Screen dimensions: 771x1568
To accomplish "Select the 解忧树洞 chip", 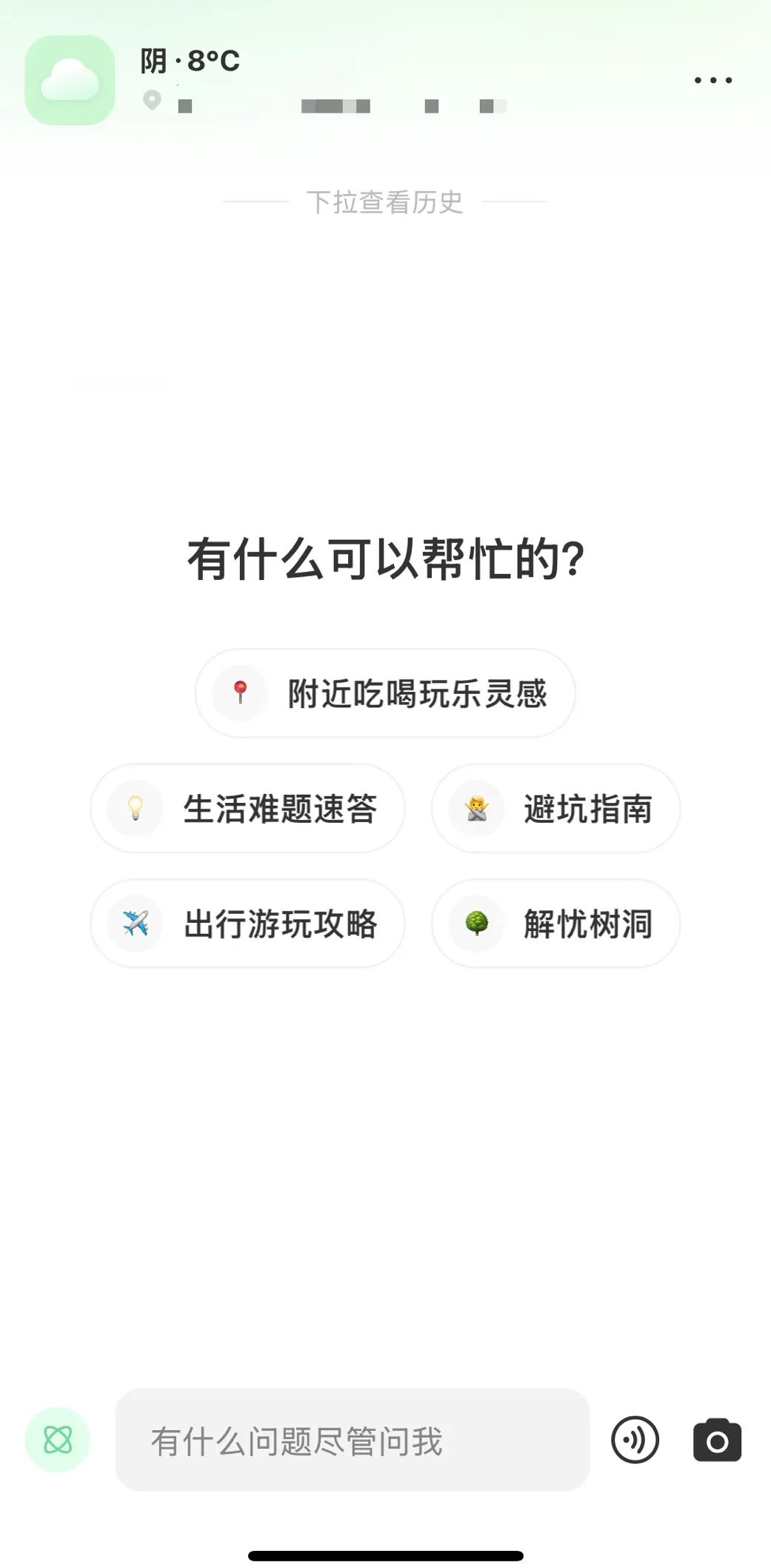I will click(555, 924).
